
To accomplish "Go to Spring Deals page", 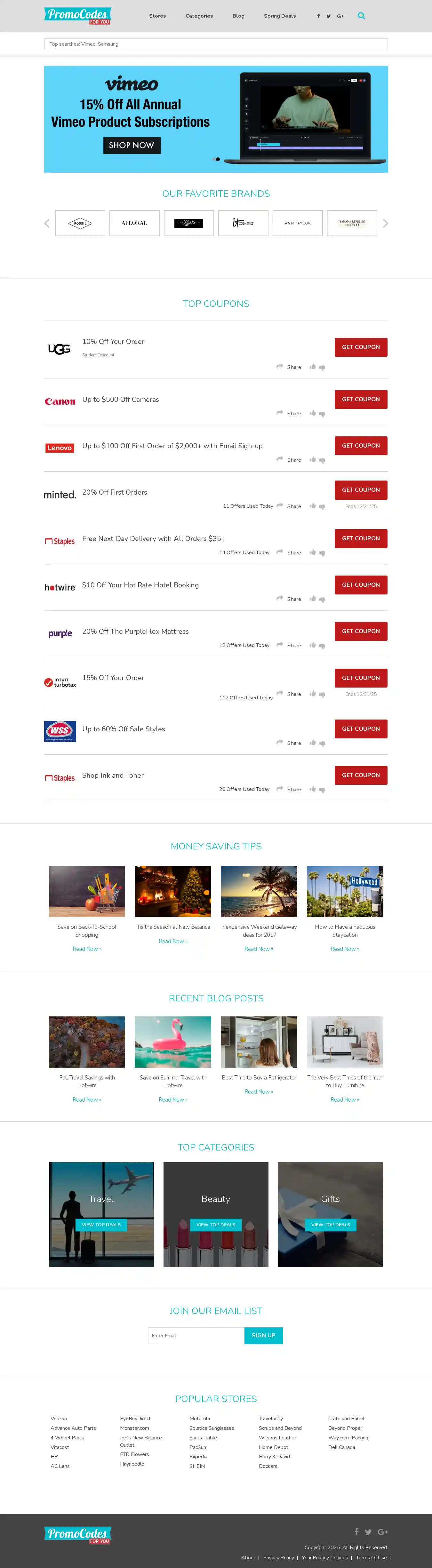I will pos(279,16).
